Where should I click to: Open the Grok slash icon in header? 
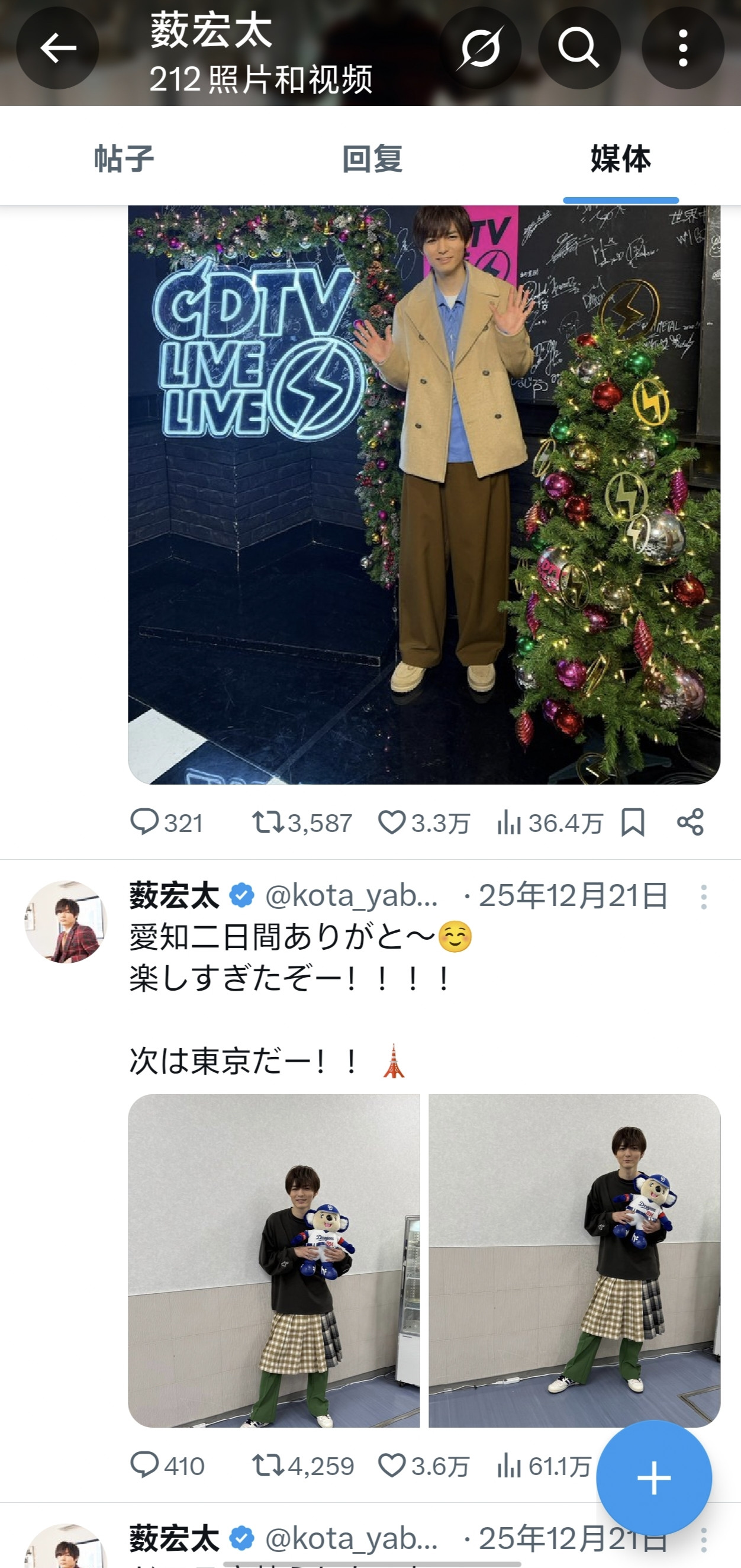click(481, 48)
